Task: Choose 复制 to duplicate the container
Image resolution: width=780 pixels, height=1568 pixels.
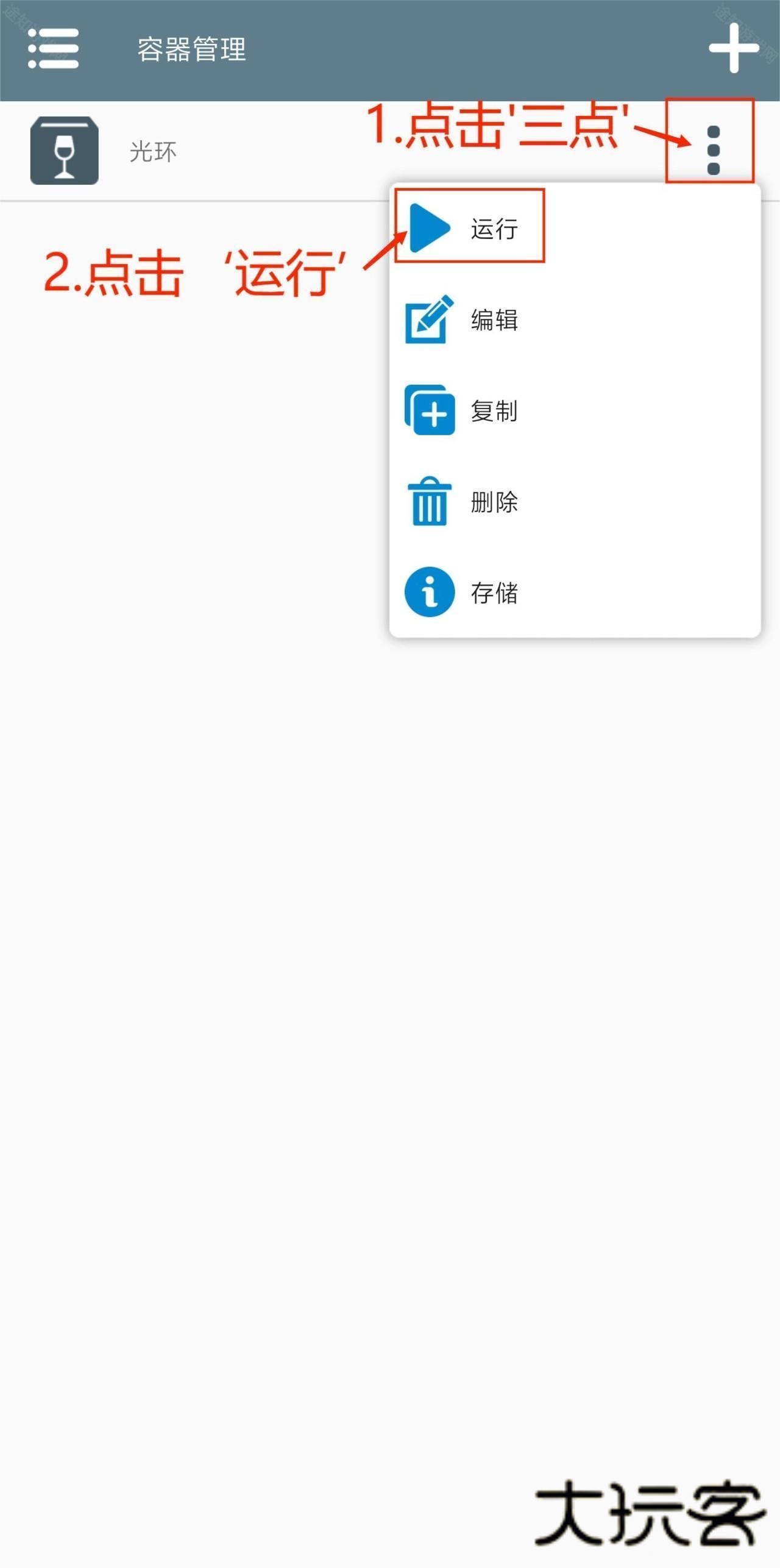Action: (494, 412)
